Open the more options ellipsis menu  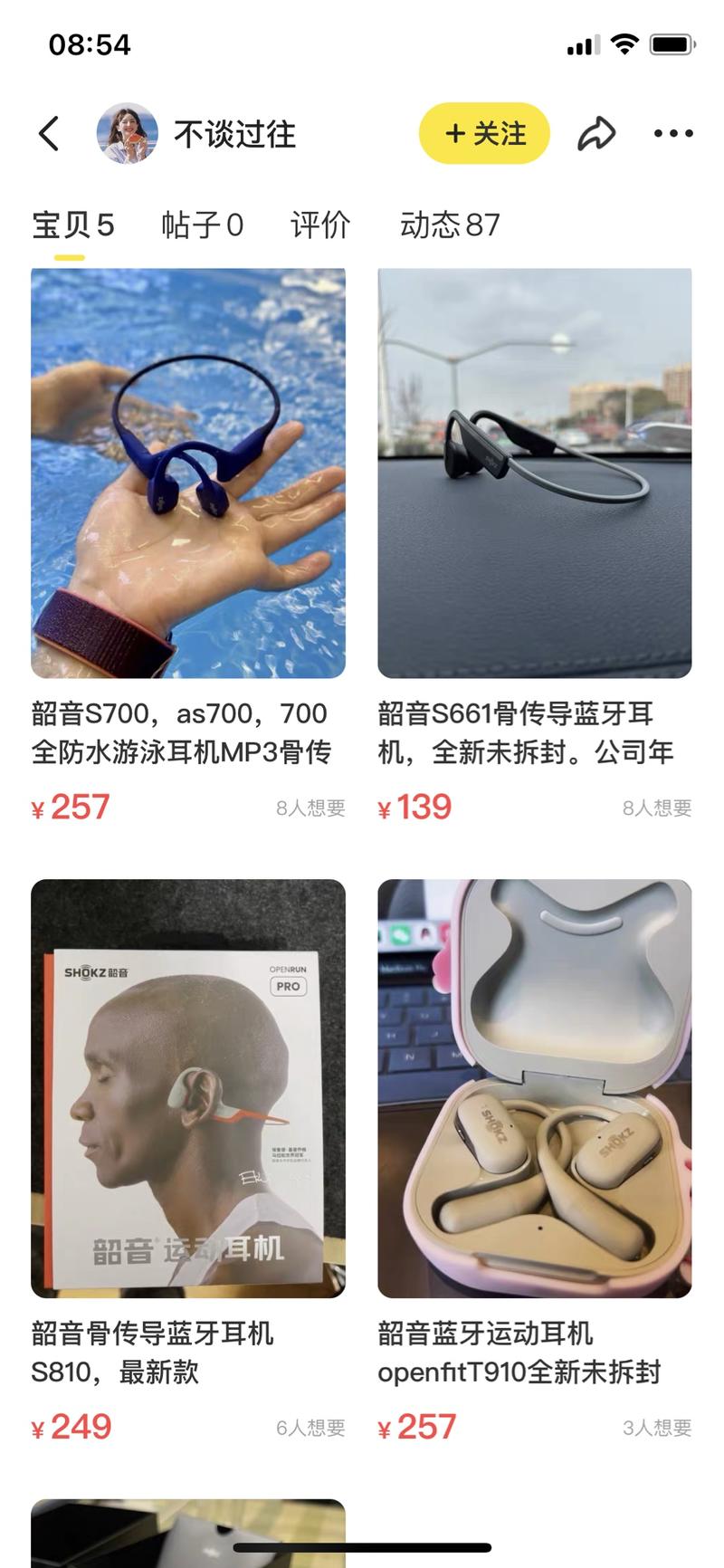pyautogui.click(x=672, y=133)
